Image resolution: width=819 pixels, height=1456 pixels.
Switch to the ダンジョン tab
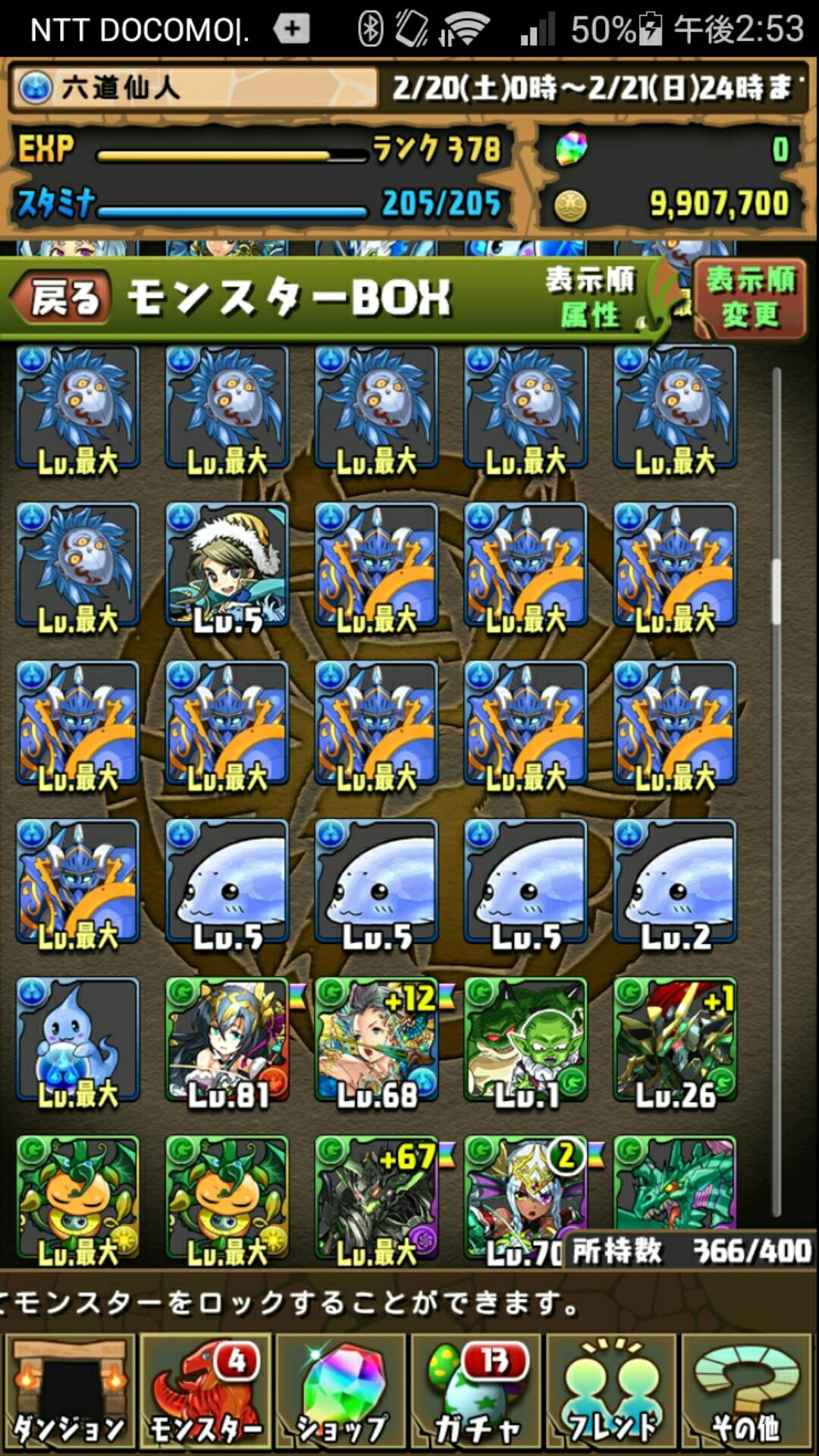[68, 1394]
